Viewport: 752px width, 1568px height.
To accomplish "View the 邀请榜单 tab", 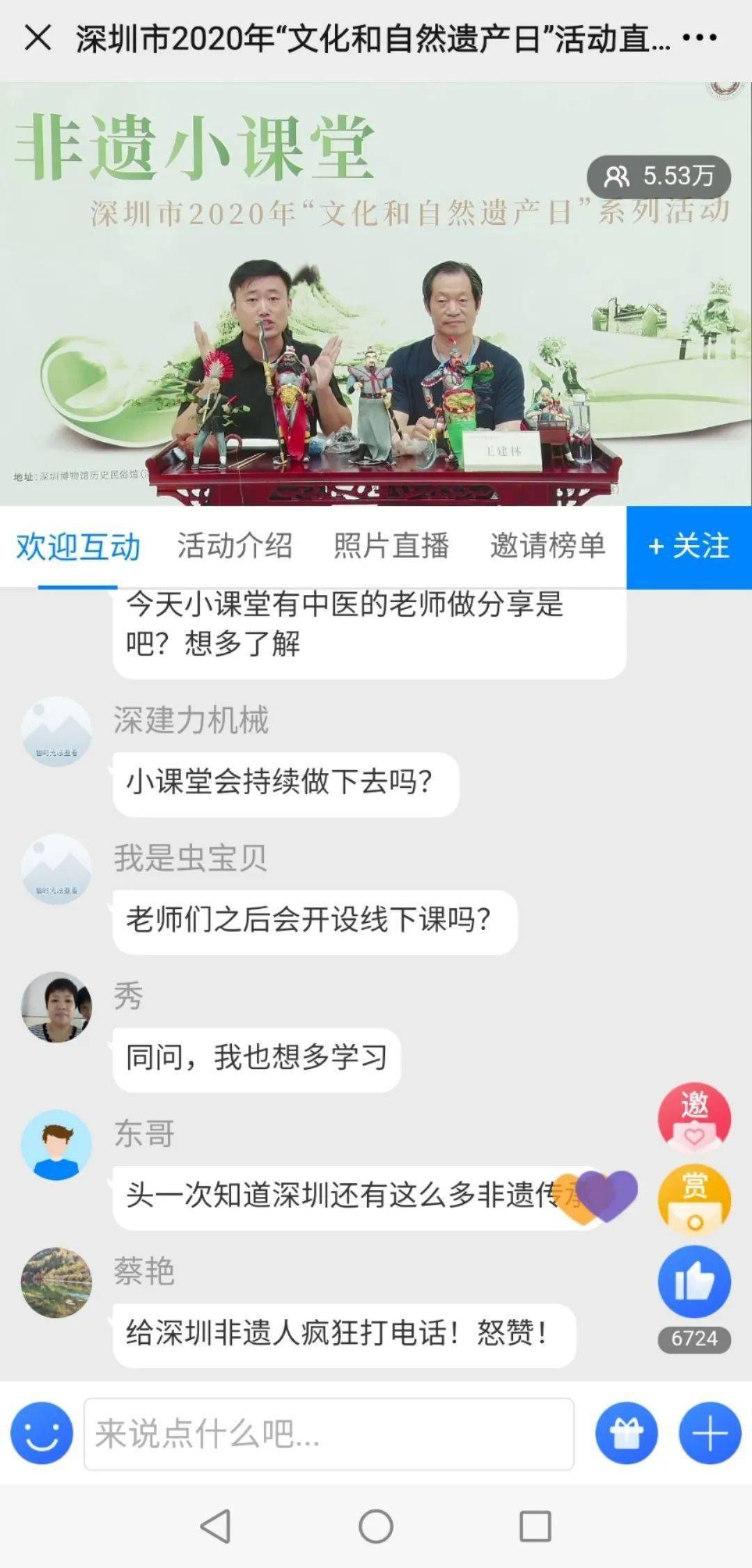I will tap(547, 548).
